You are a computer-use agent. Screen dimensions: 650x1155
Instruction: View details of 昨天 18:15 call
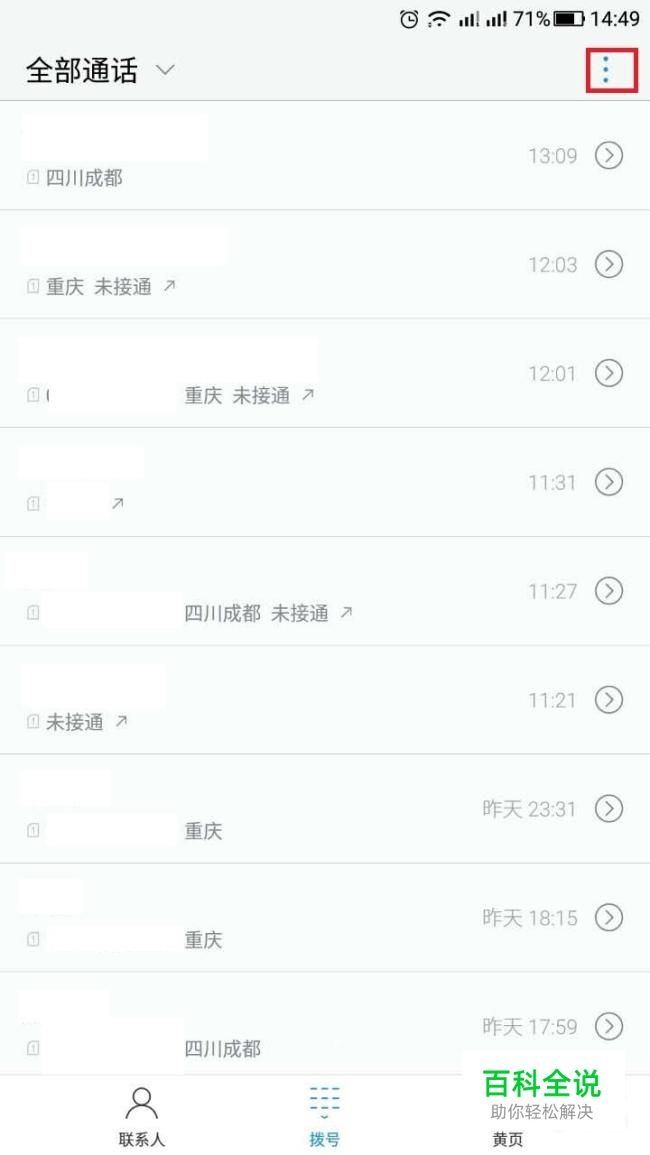[609, 917]
